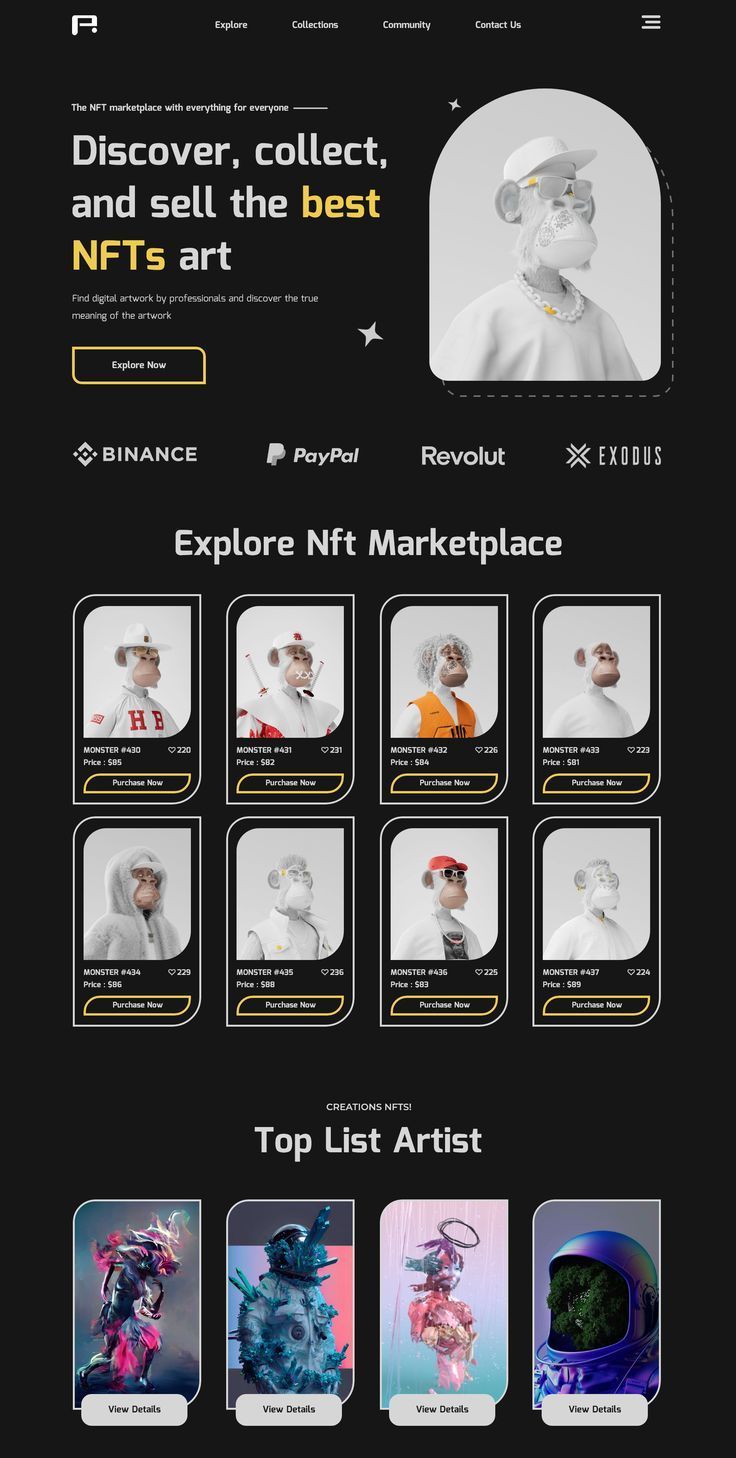Tap the Explore Now button

click(139, 365)
